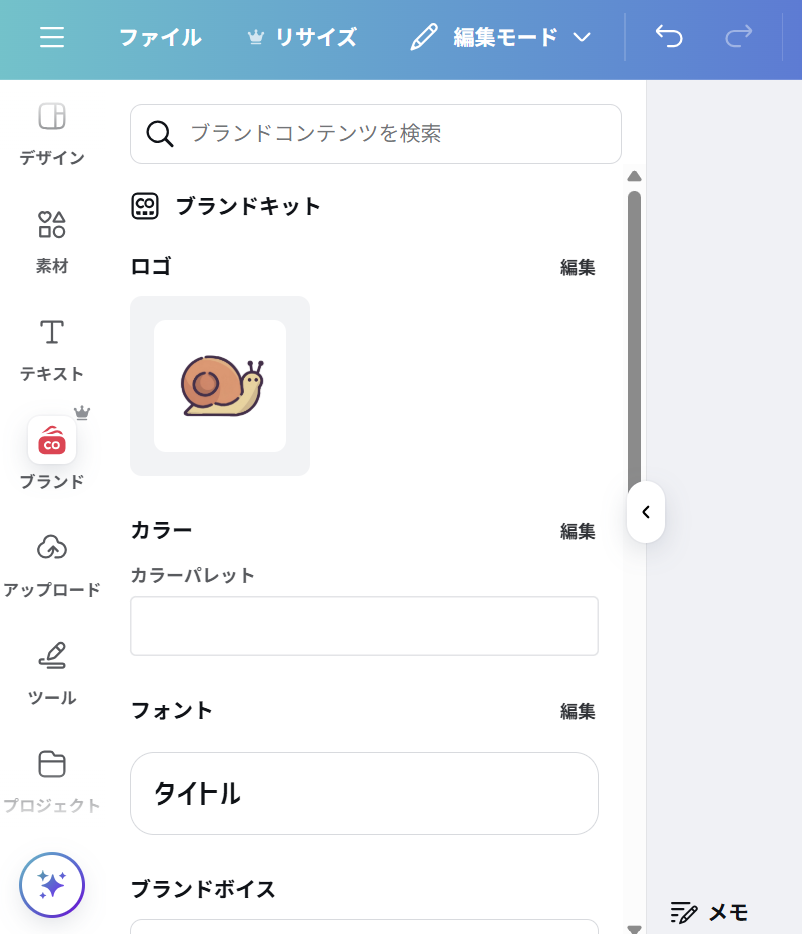The width and height of the screenshot is (802, 934).
Task: Select the タイトル font style
Action: [364, 794]
